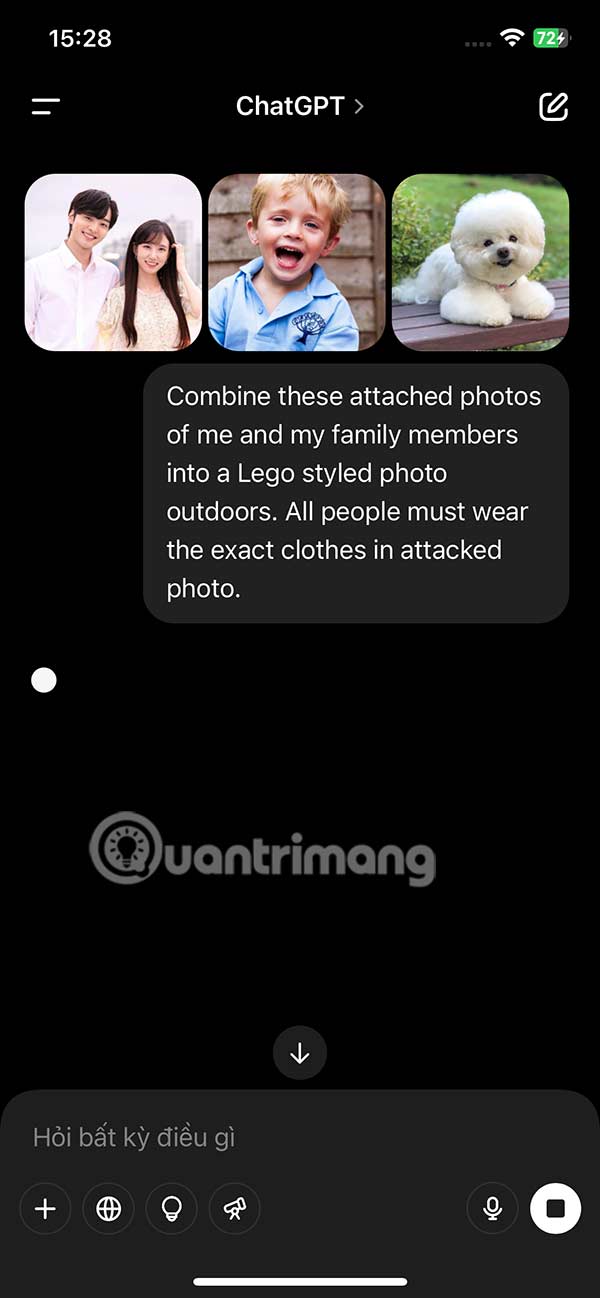
Task: Jump to the bottom of the conversation
Action: pyautogui.click(x=300, y=1053)
